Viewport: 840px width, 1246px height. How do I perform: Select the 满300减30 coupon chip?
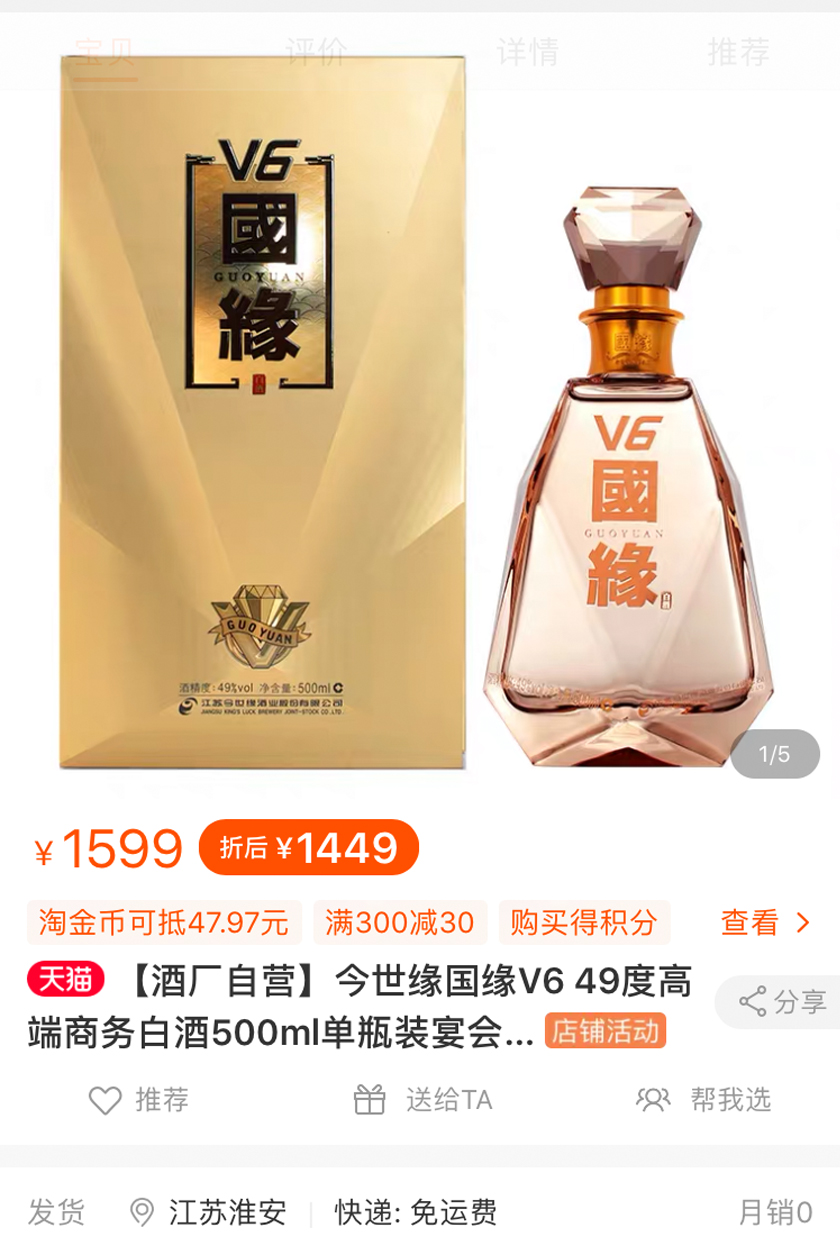[399, 922]
